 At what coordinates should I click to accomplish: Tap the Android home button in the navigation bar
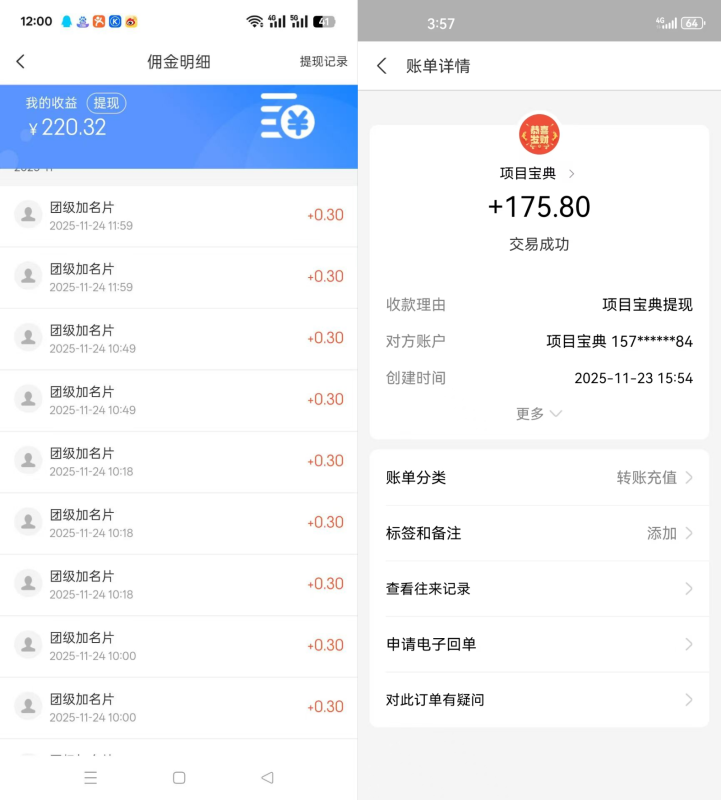click(179, 777)
